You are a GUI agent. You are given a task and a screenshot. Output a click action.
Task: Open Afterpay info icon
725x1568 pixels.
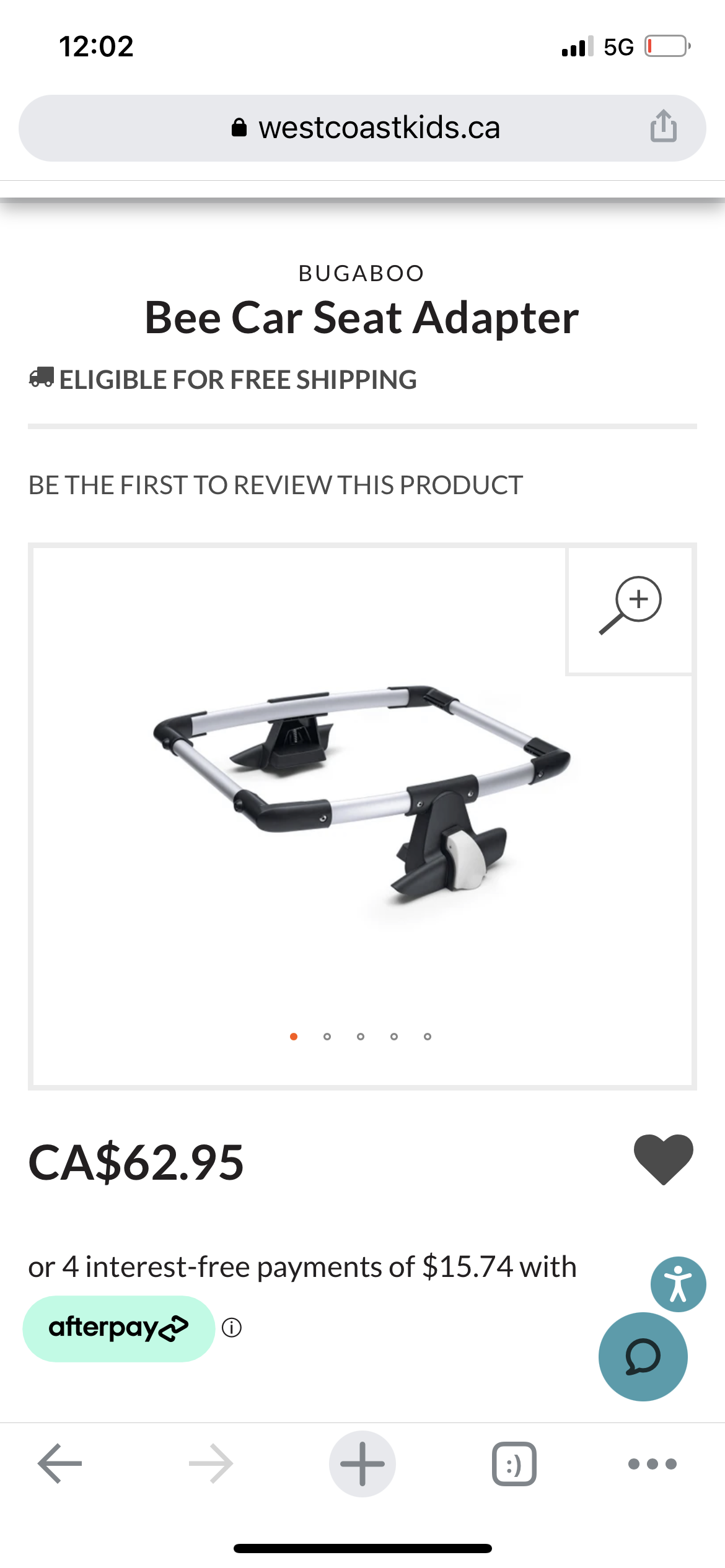coord(232,1328)
